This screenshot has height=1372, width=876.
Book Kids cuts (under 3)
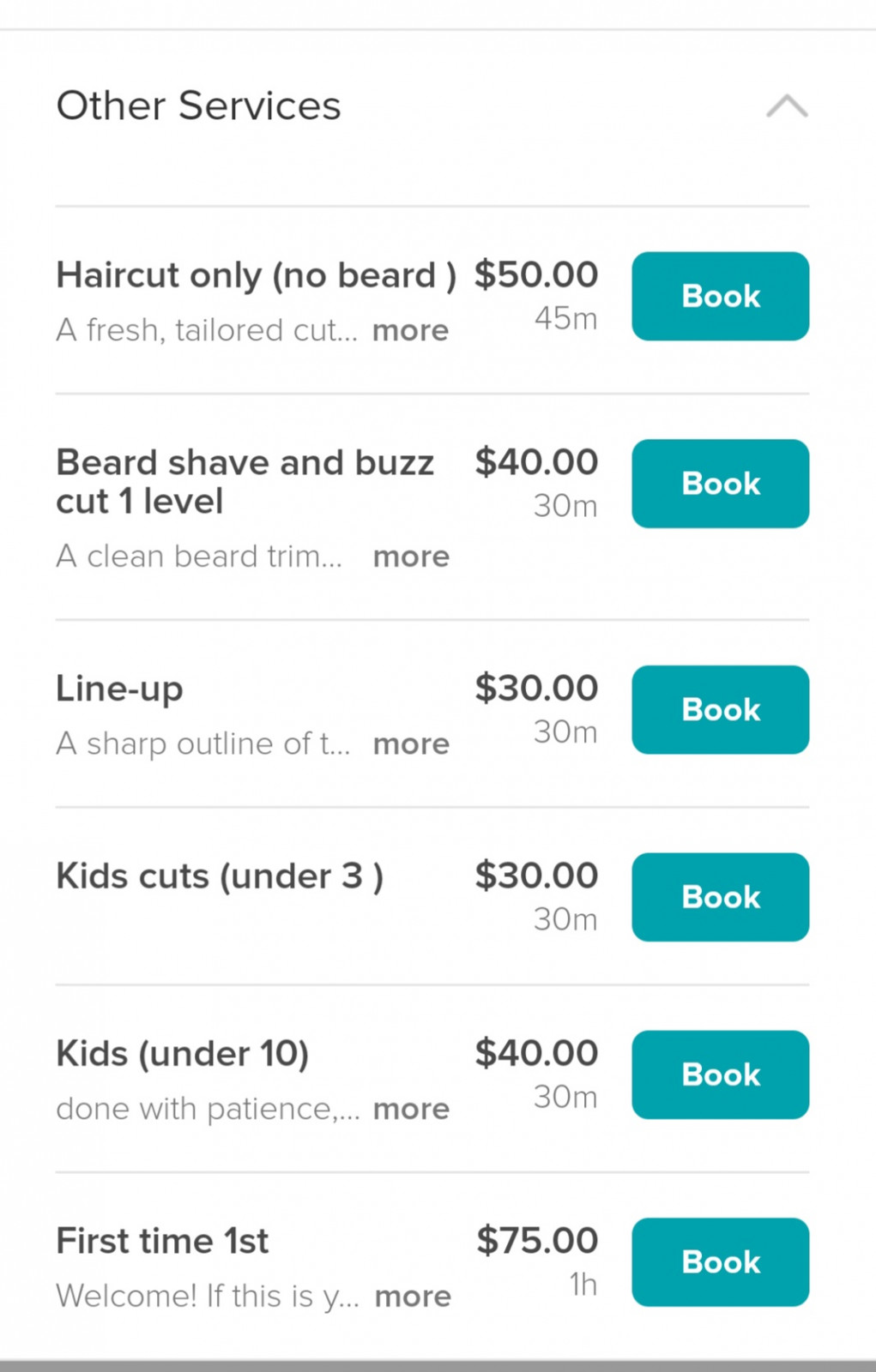click(720, 897)
